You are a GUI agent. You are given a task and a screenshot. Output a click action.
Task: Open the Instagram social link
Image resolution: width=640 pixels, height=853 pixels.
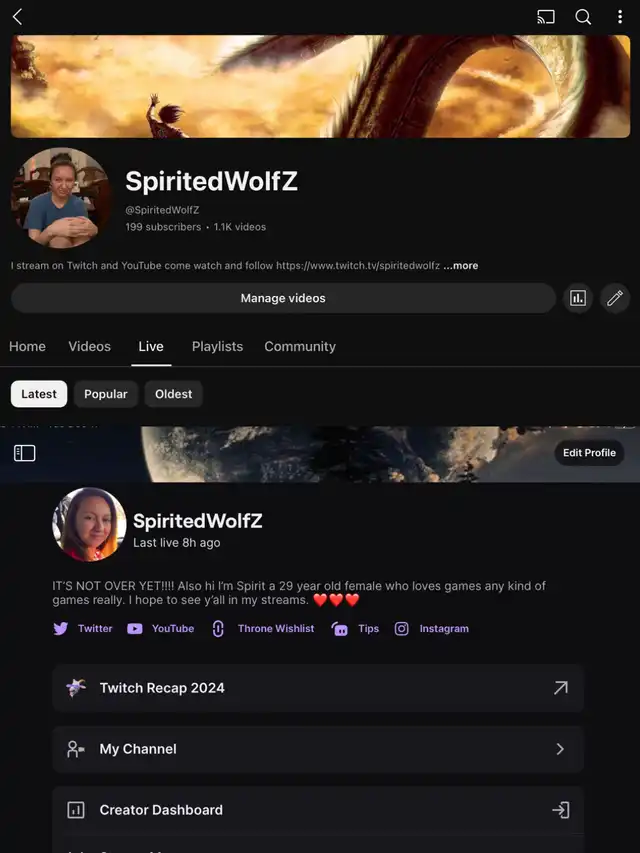[432, 629]
